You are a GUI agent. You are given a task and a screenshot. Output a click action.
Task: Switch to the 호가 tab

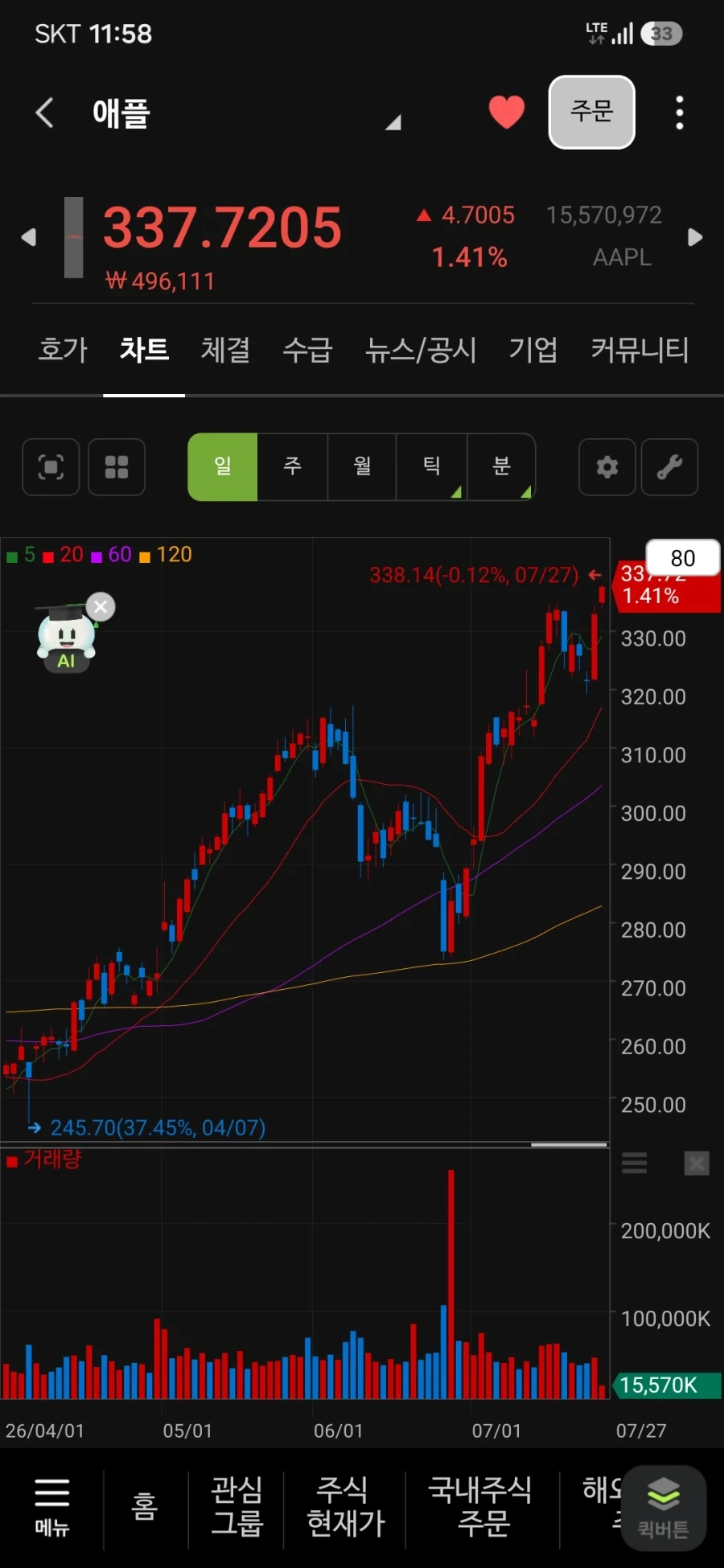[x=63, y=350]
